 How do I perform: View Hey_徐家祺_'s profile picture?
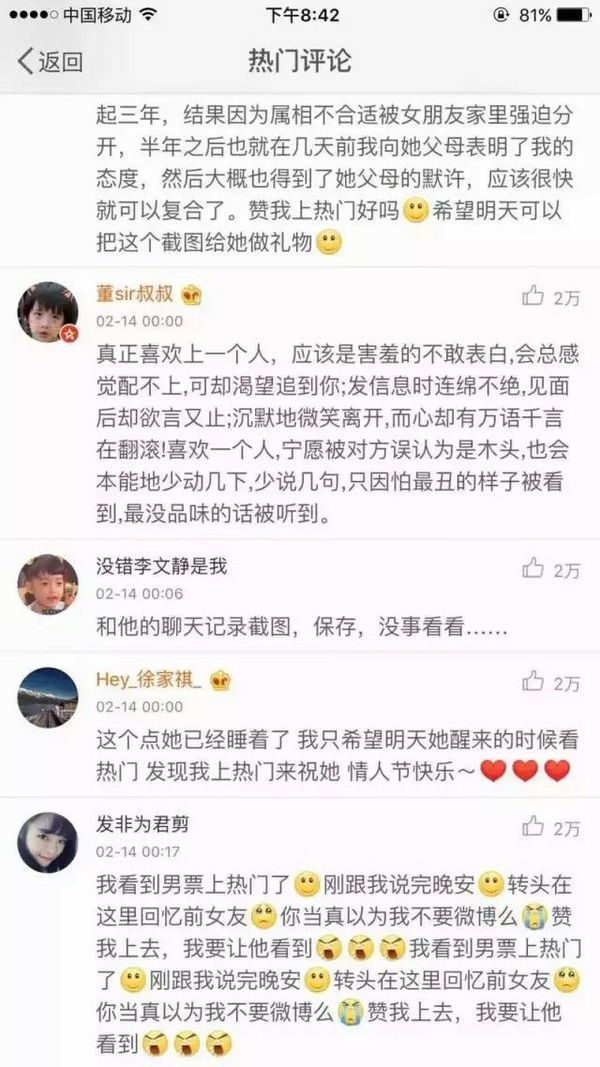pos(48,697)
